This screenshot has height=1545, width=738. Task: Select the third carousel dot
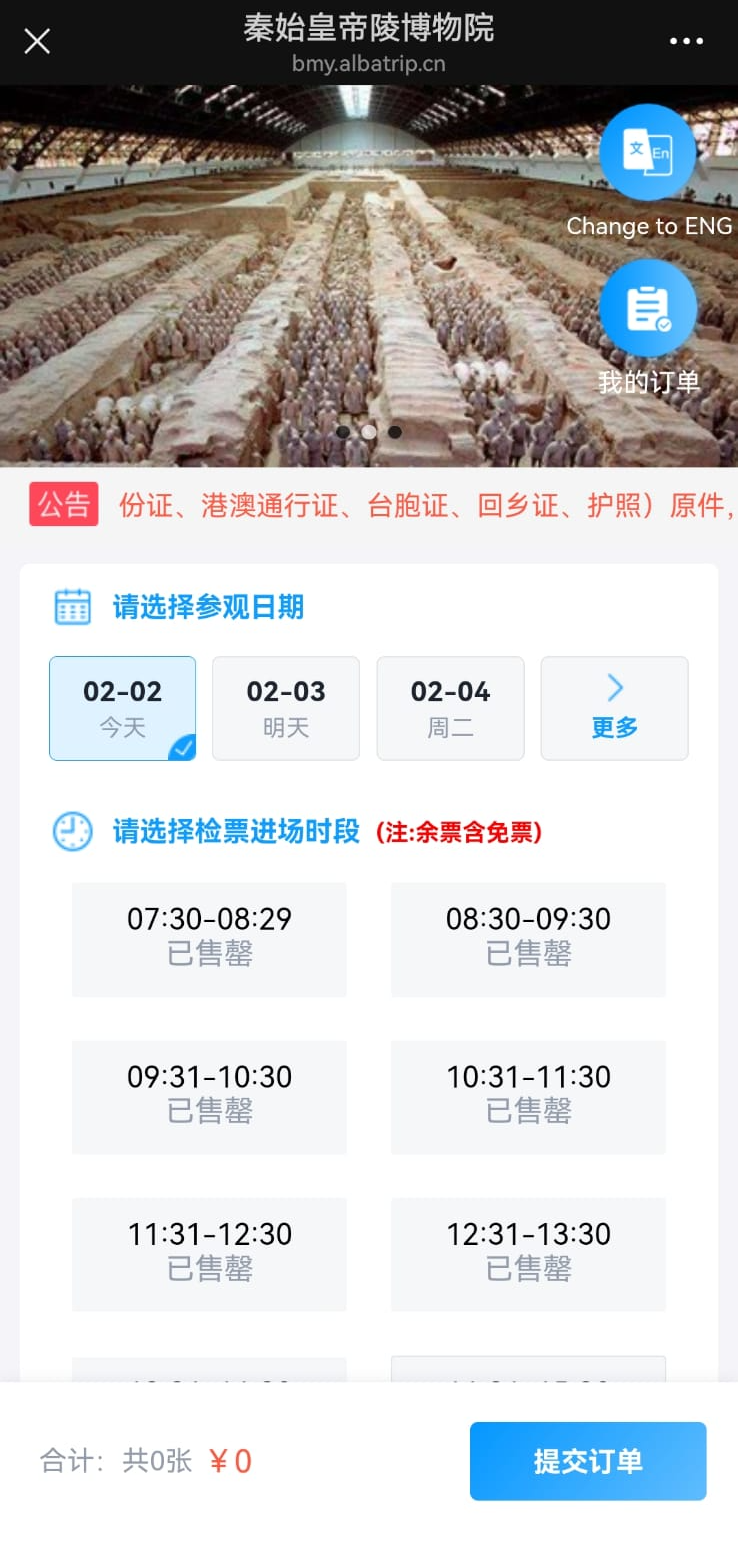pyautogui.click(x=395, y=432)
